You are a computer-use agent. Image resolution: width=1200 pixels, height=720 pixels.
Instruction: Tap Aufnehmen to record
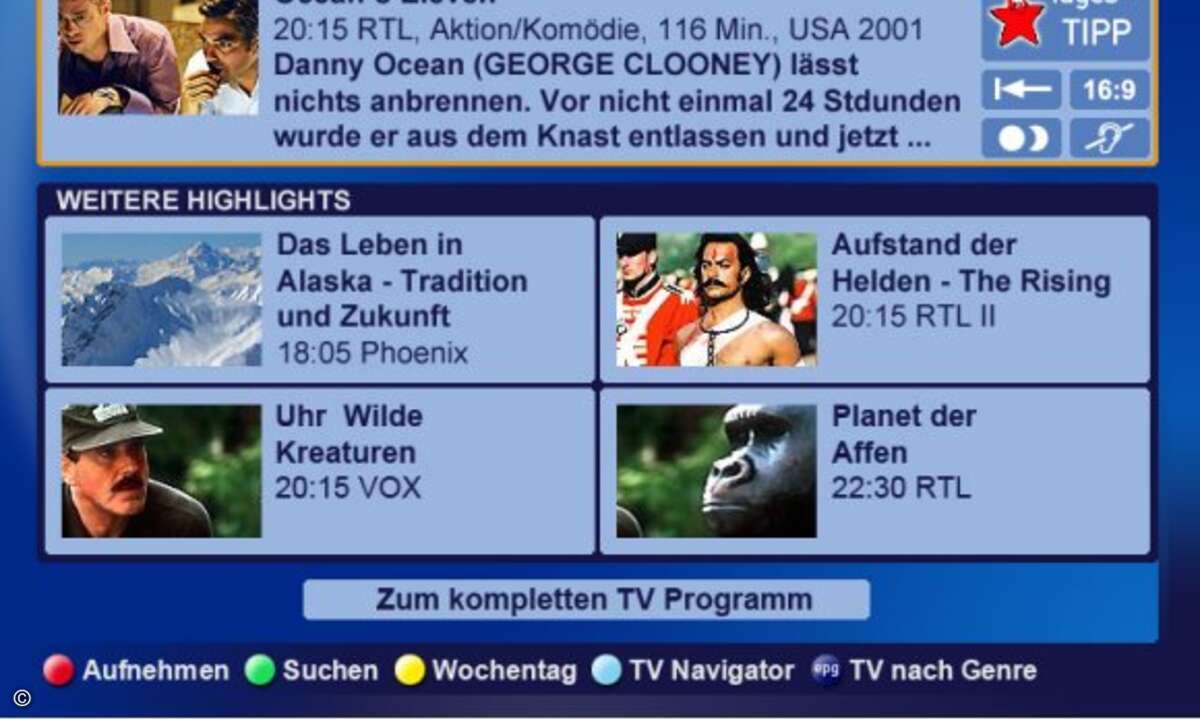pos(137,670)
